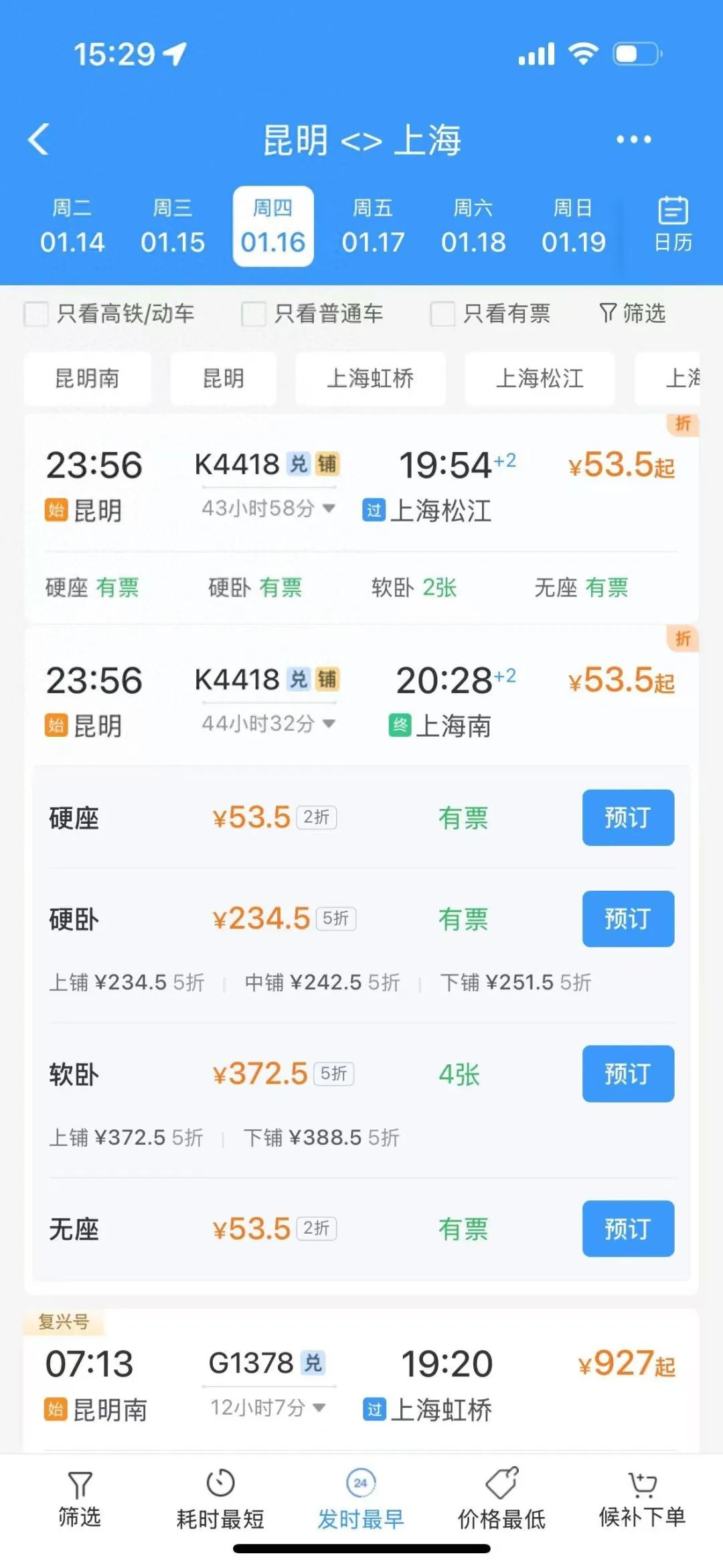Open the calendar date picker
The width and height of the screenshot is (723, 1568).
click(x=675, y=224)
